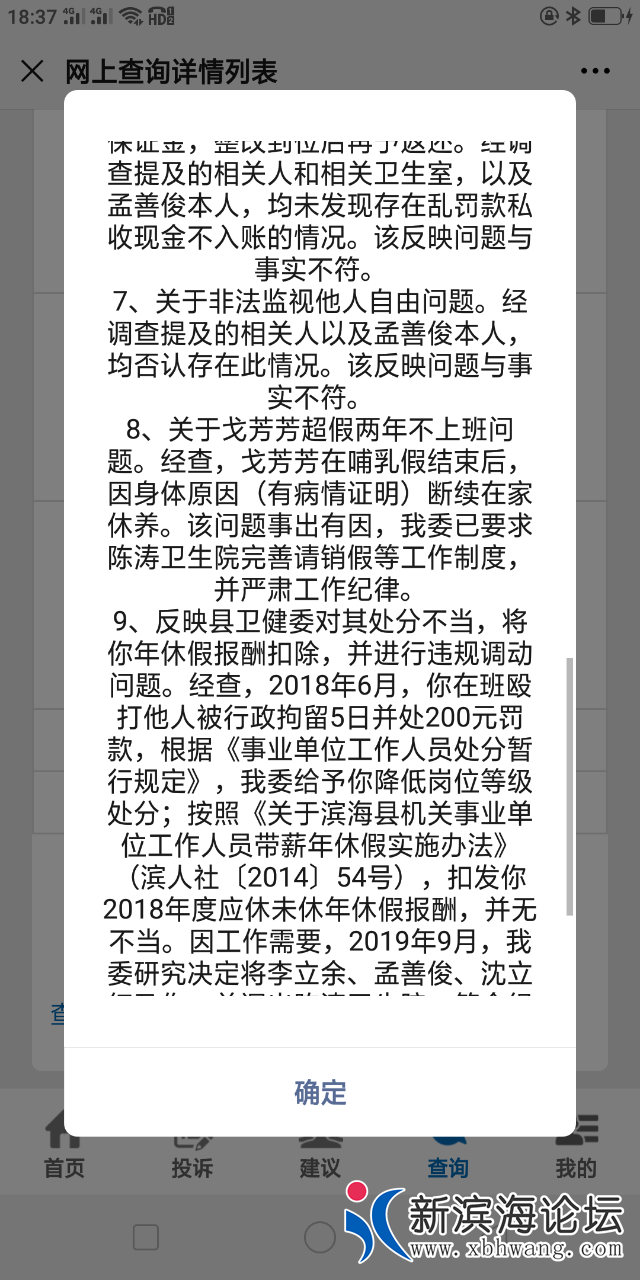
Task: Open the three-dot overflow menu
Action: click(x=595, y=71)
